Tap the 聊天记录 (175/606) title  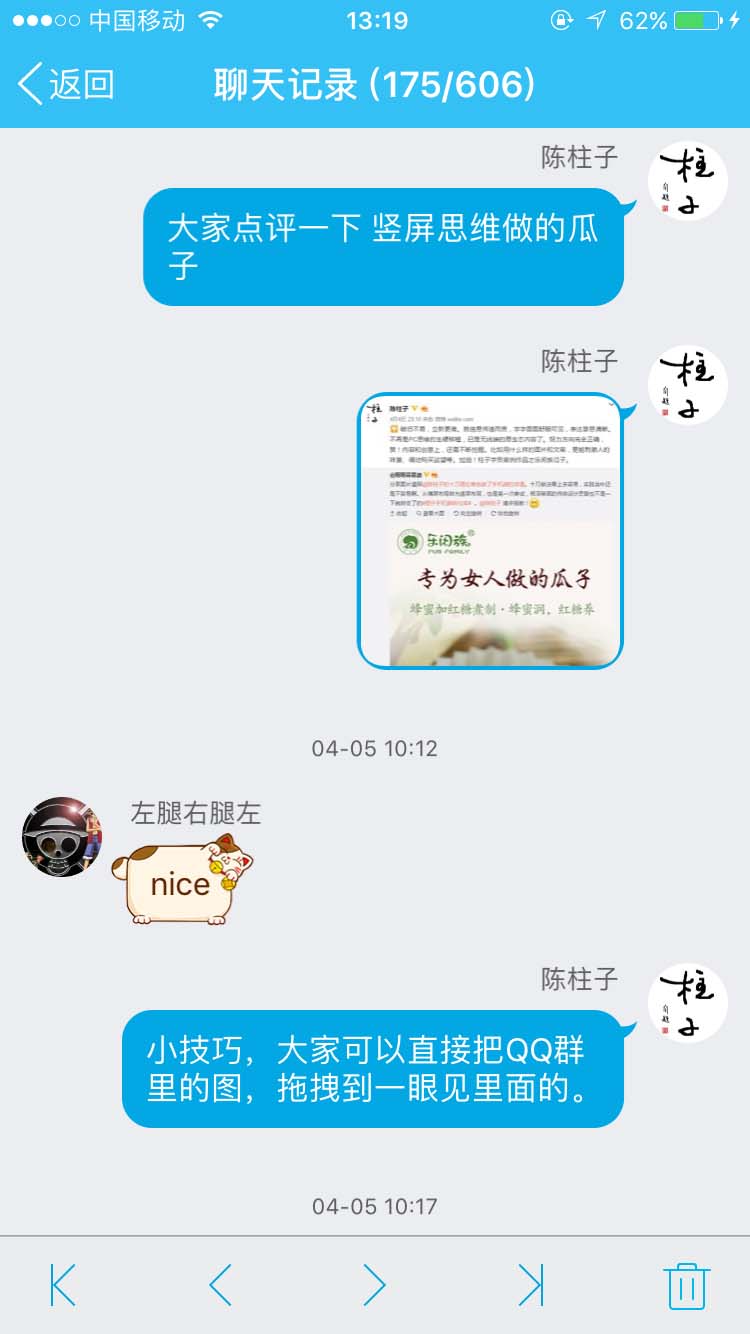coord(375,85)
